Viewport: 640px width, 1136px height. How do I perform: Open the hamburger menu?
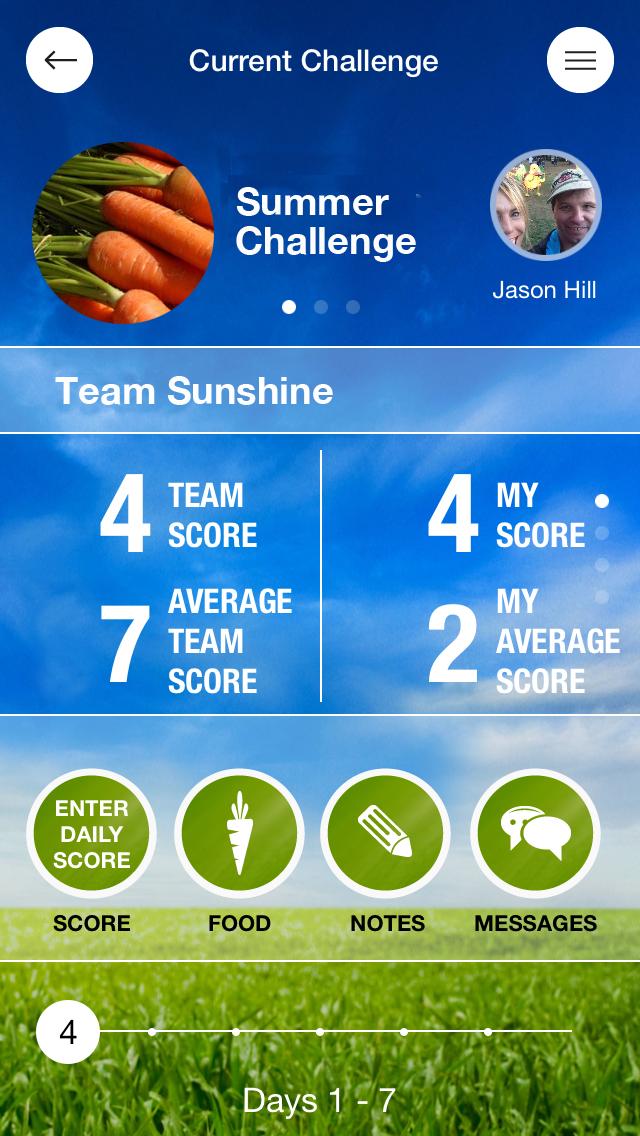point(580,60)
